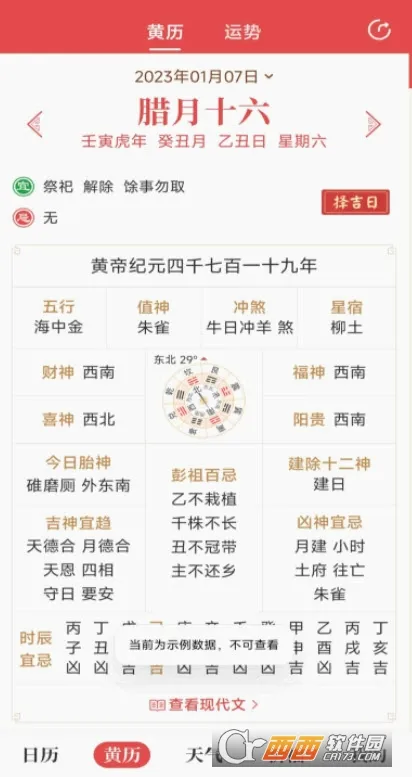The height and width of the screenshot is (777, 412).
Task: Tap the share icon in the top bar
Action: click(379, 30)
